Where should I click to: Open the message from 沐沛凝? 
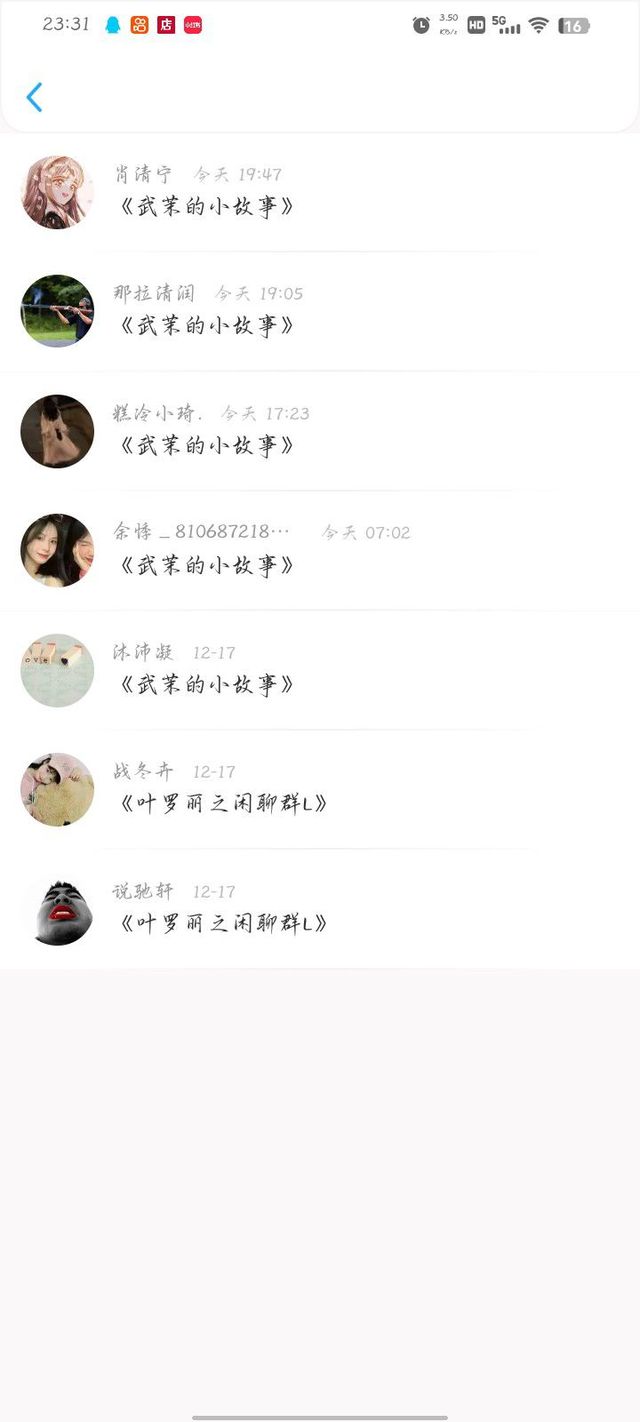(x=320, y=670)
